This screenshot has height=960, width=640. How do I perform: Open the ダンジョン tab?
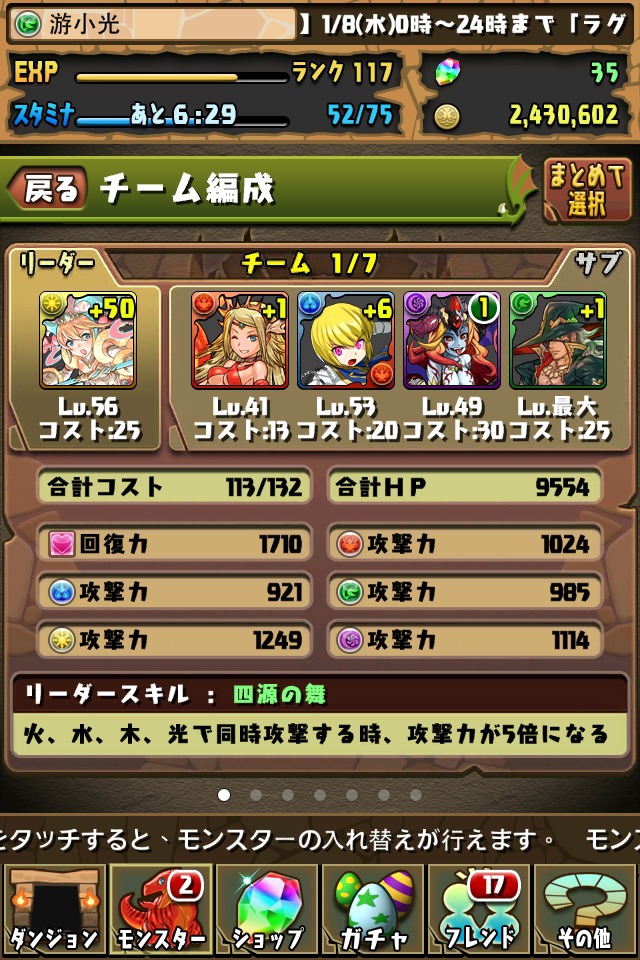click(x=54, y=908)
